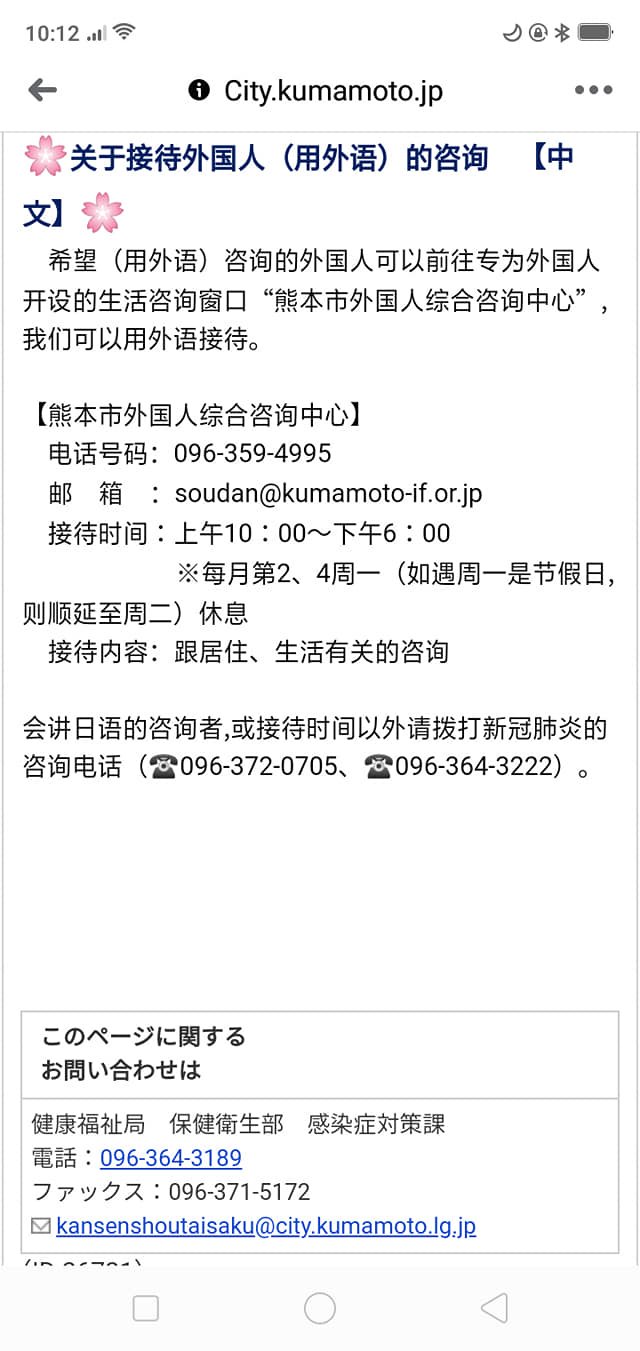Go back using the top-left arrow
The height and width of the screenshot is (1351, 640).
pos(42,90)
